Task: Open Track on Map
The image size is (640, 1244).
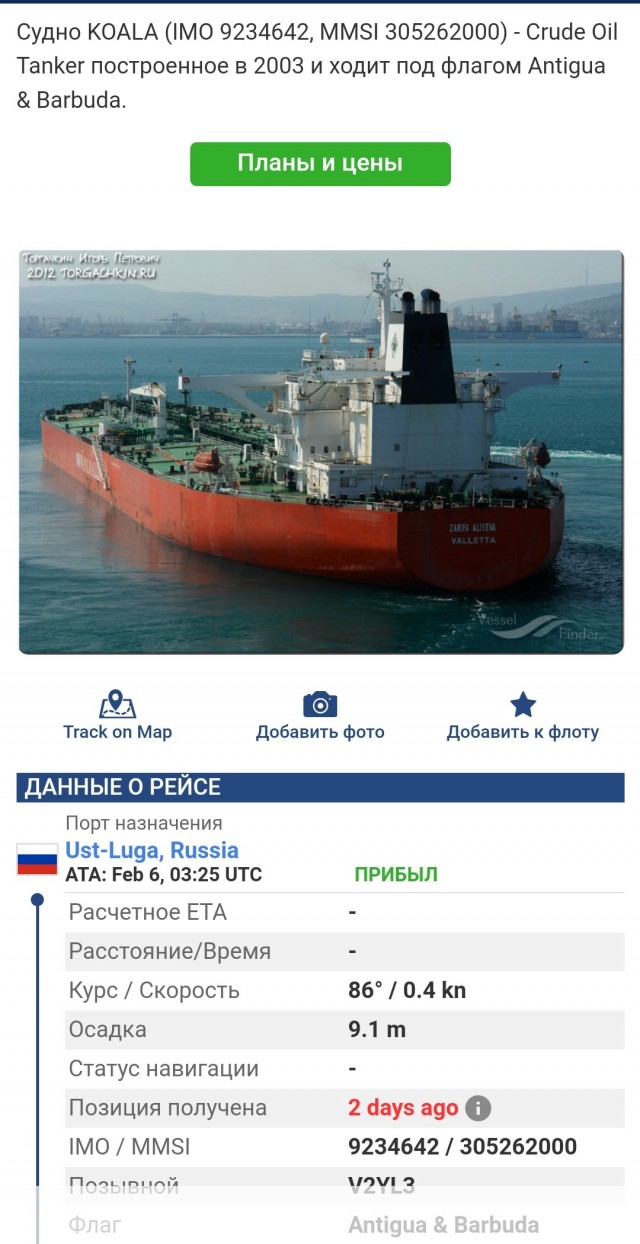Action: [x=117, y=716]
